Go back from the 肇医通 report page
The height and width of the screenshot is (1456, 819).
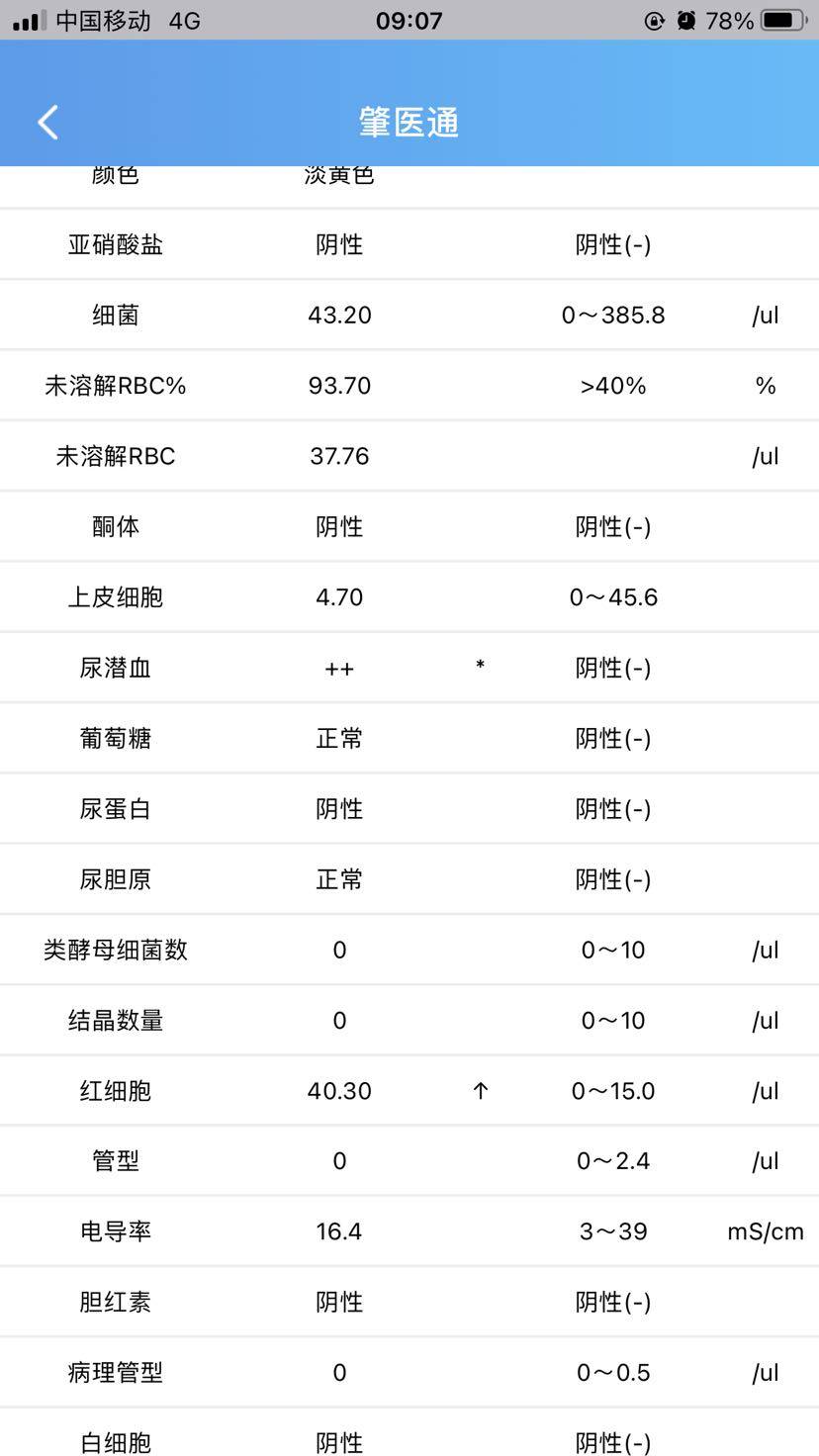pyautogui.click(x=47, y=123)
